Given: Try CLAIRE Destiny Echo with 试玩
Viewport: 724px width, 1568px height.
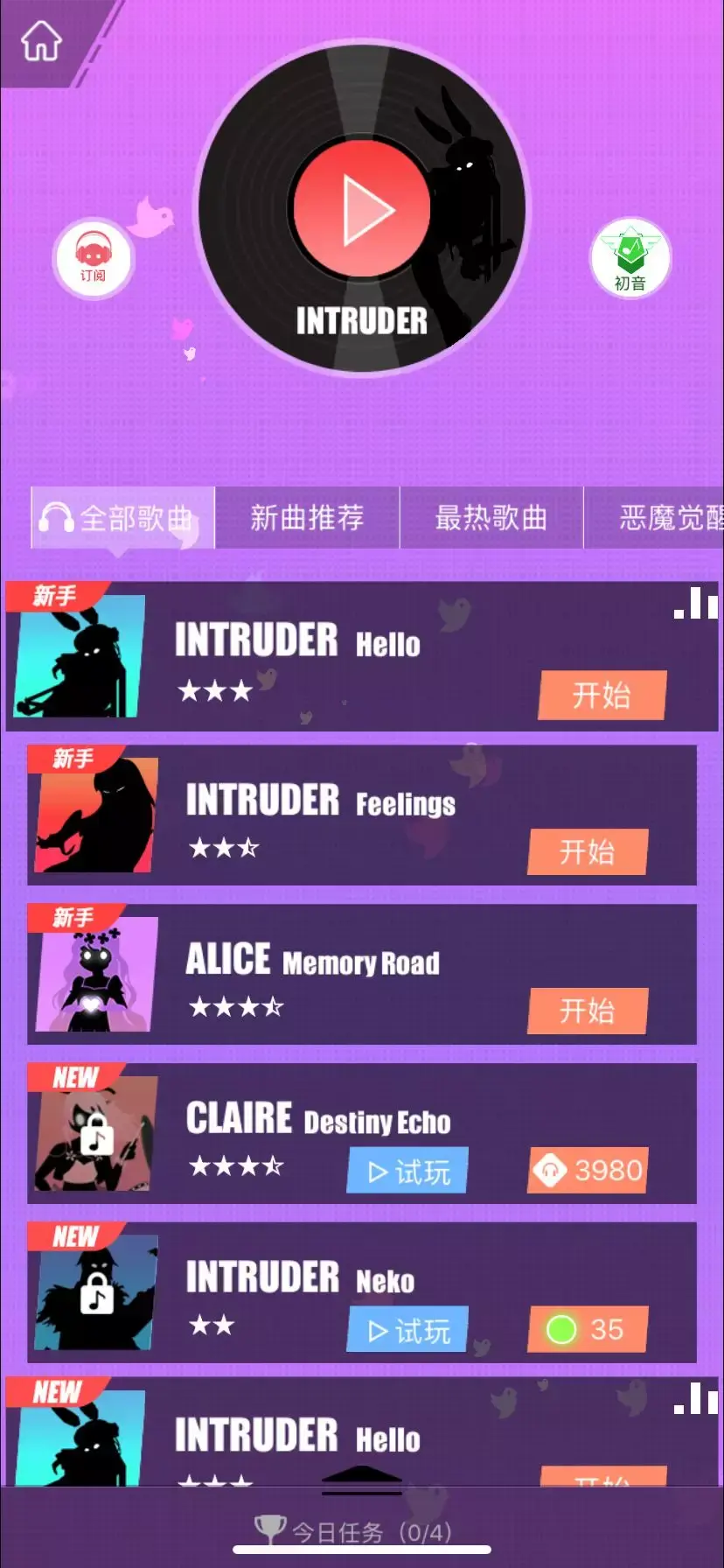Looking at the screenshot, I should point(407,1171).
